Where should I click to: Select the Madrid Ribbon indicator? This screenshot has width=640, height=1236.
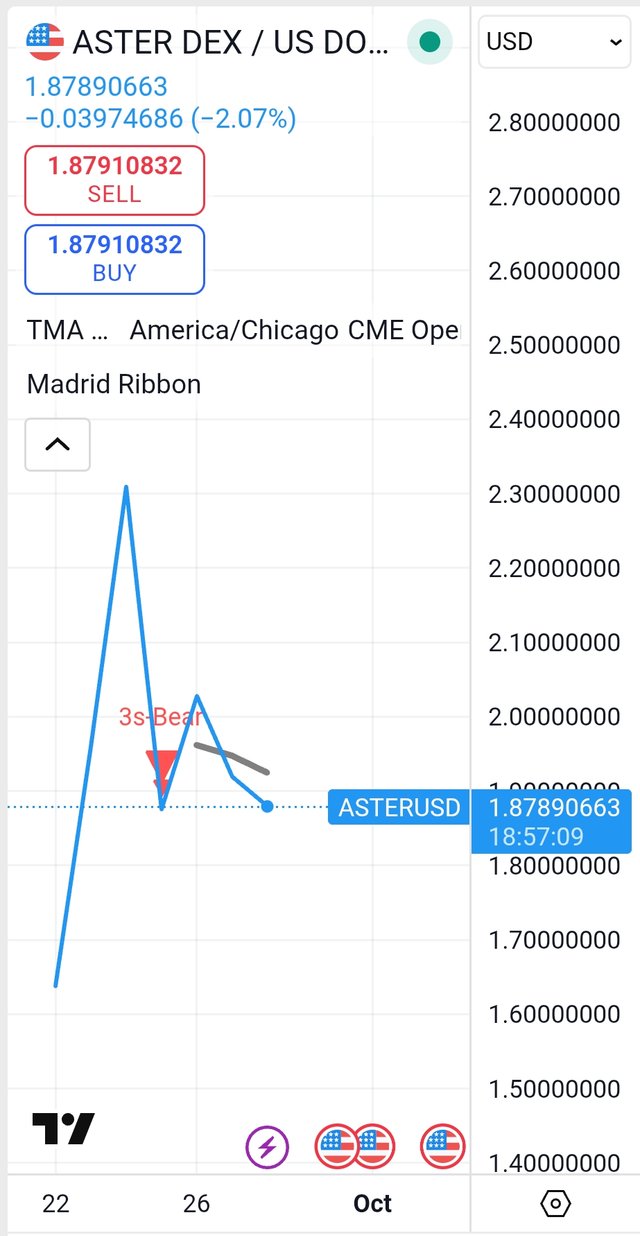(114, 384)
